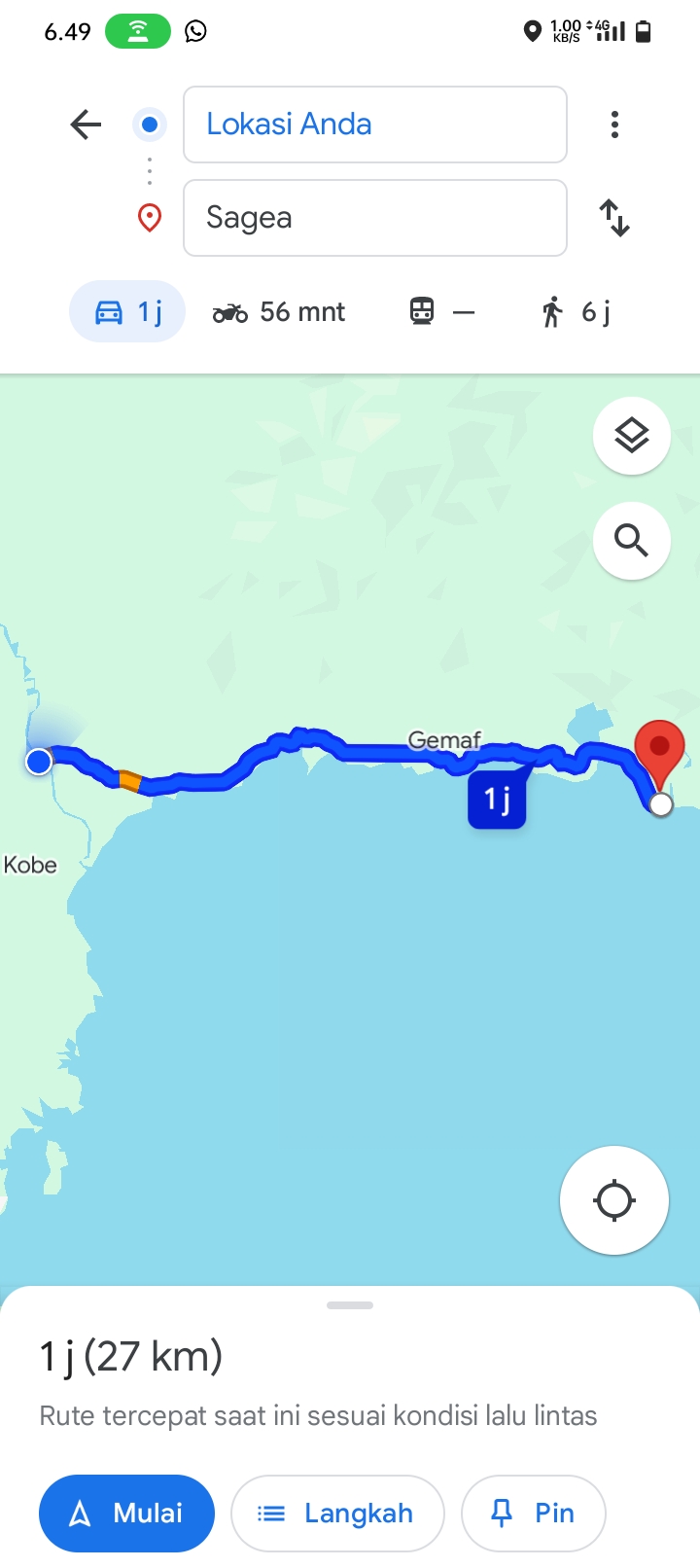The height and width of the screenshot is (1568, 700).
Task: Edit the Lokasi Anda starting point field
Action: tap(375, 125)
